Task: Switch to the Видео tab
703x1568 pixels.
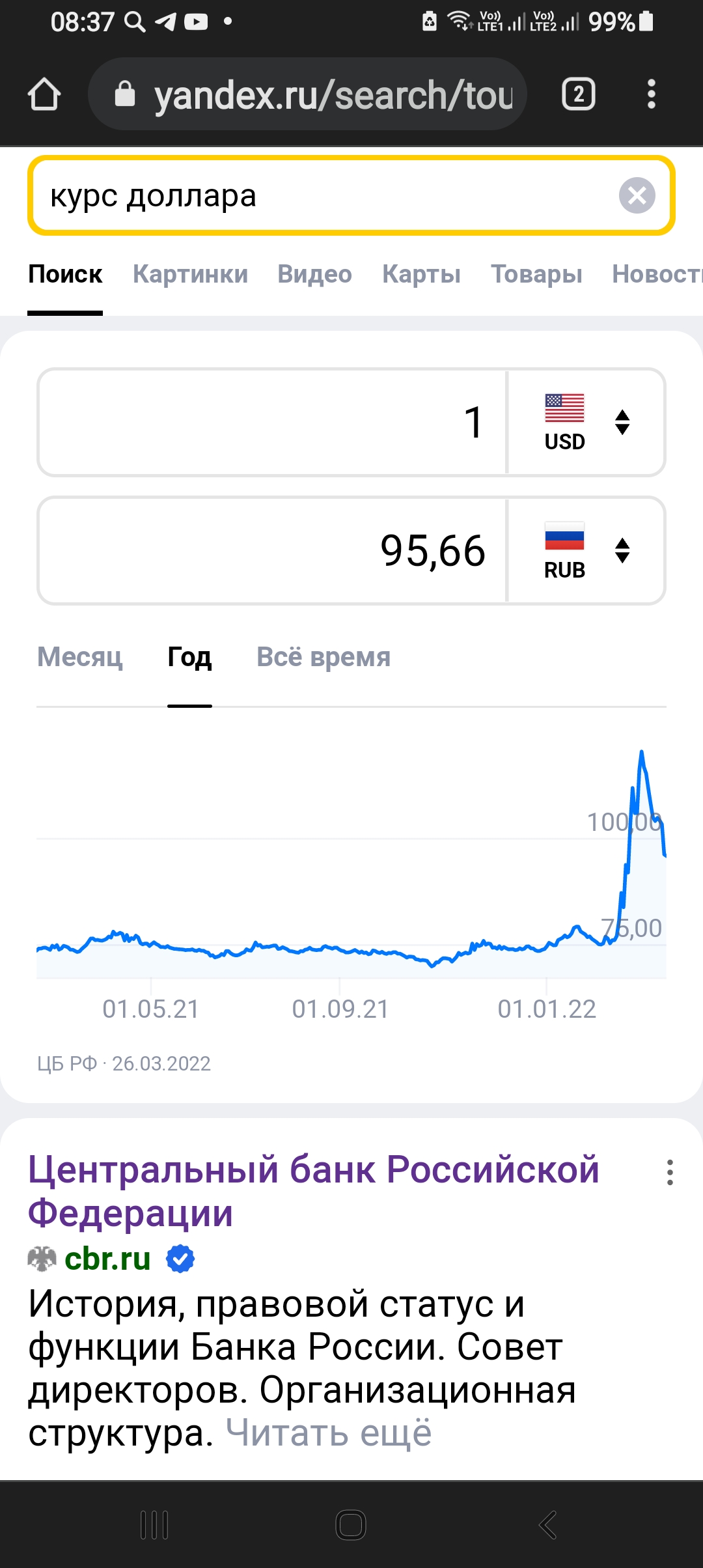Action: coord(314,274)
